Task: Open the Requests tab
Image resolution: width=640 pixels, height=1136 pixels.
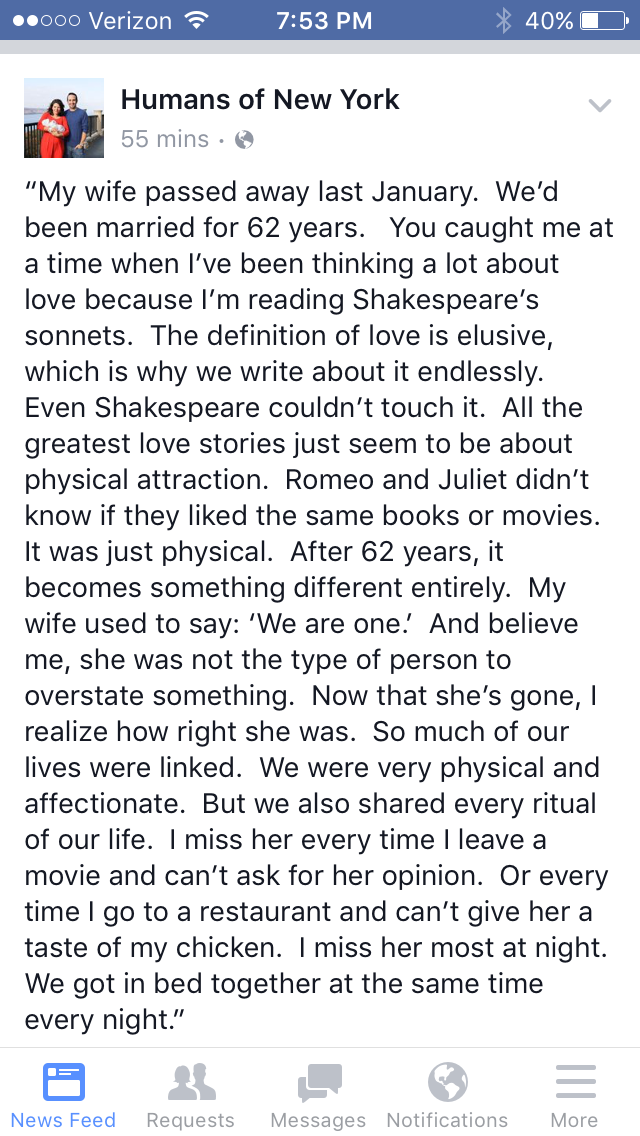Action: click(191, 1094)
